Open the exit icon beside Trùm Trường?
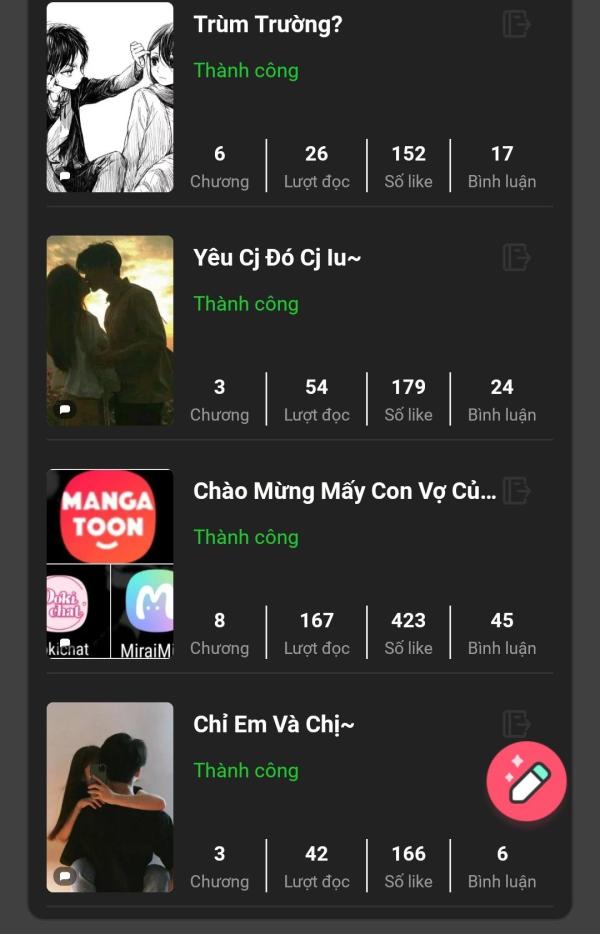The width and height of the screenshot is (600, 934). pyautogui.click(x=516, y=24)
